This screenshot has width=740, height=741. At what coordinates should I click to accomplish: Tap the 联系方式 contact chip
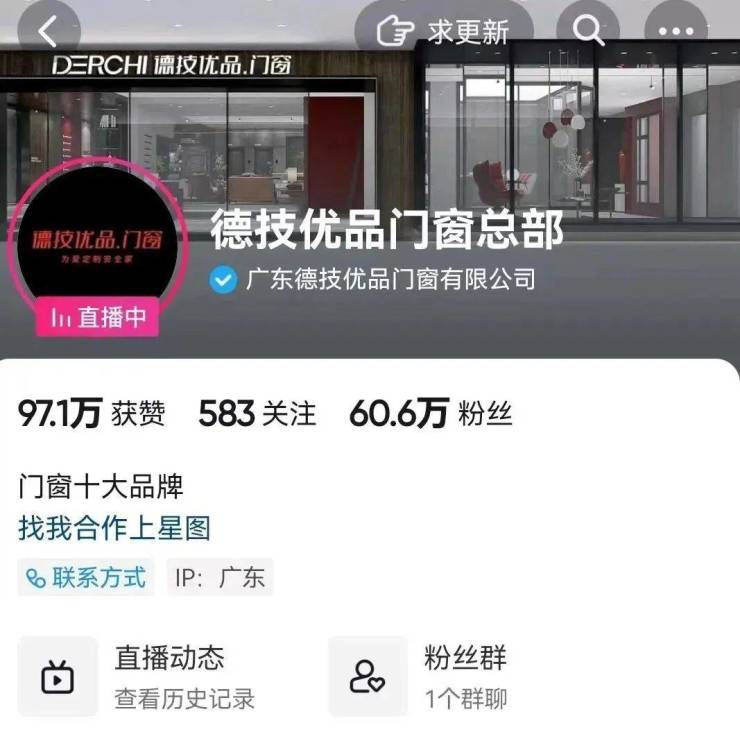coord(86,577)
